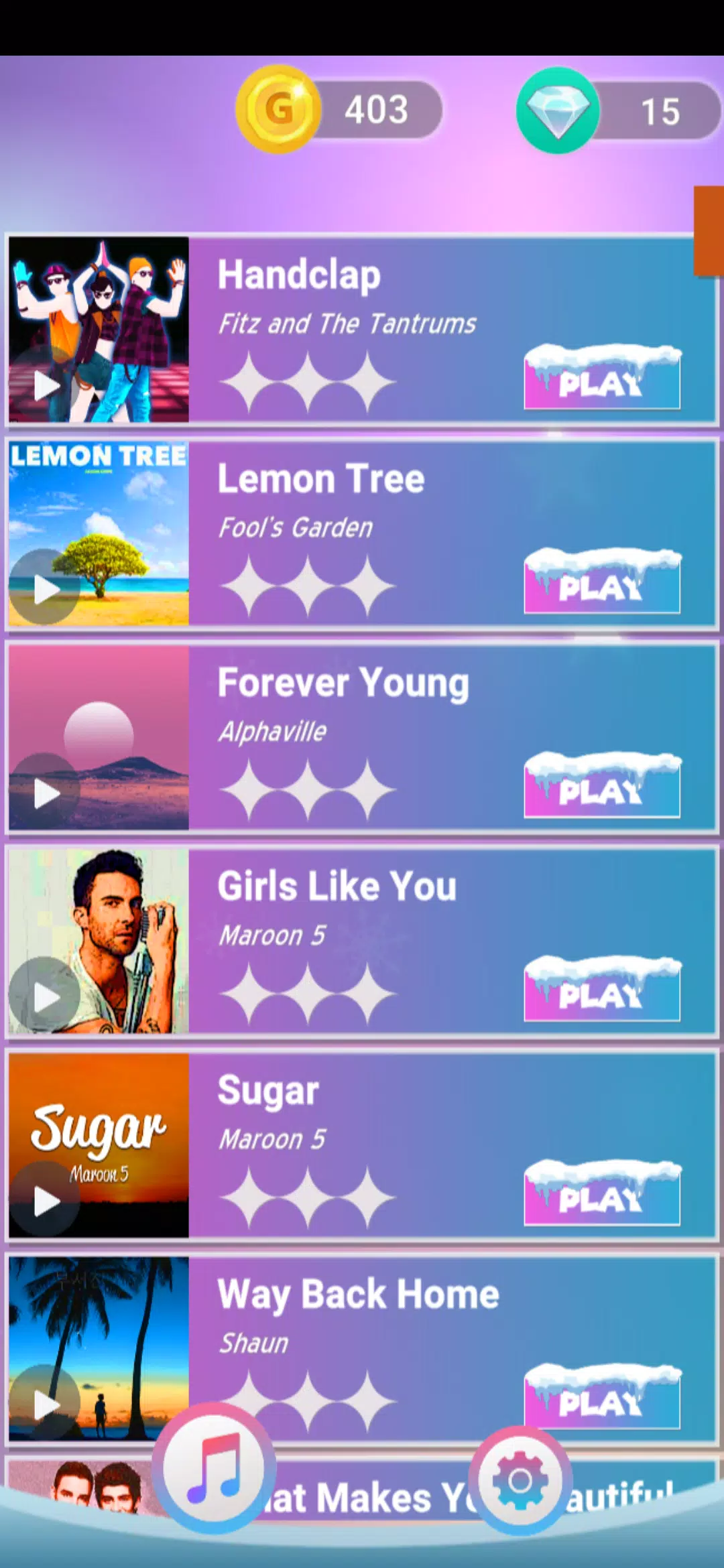Hit PLAY on the Sugar song
Screen dimensions: 724x1568
(601, 1196)
